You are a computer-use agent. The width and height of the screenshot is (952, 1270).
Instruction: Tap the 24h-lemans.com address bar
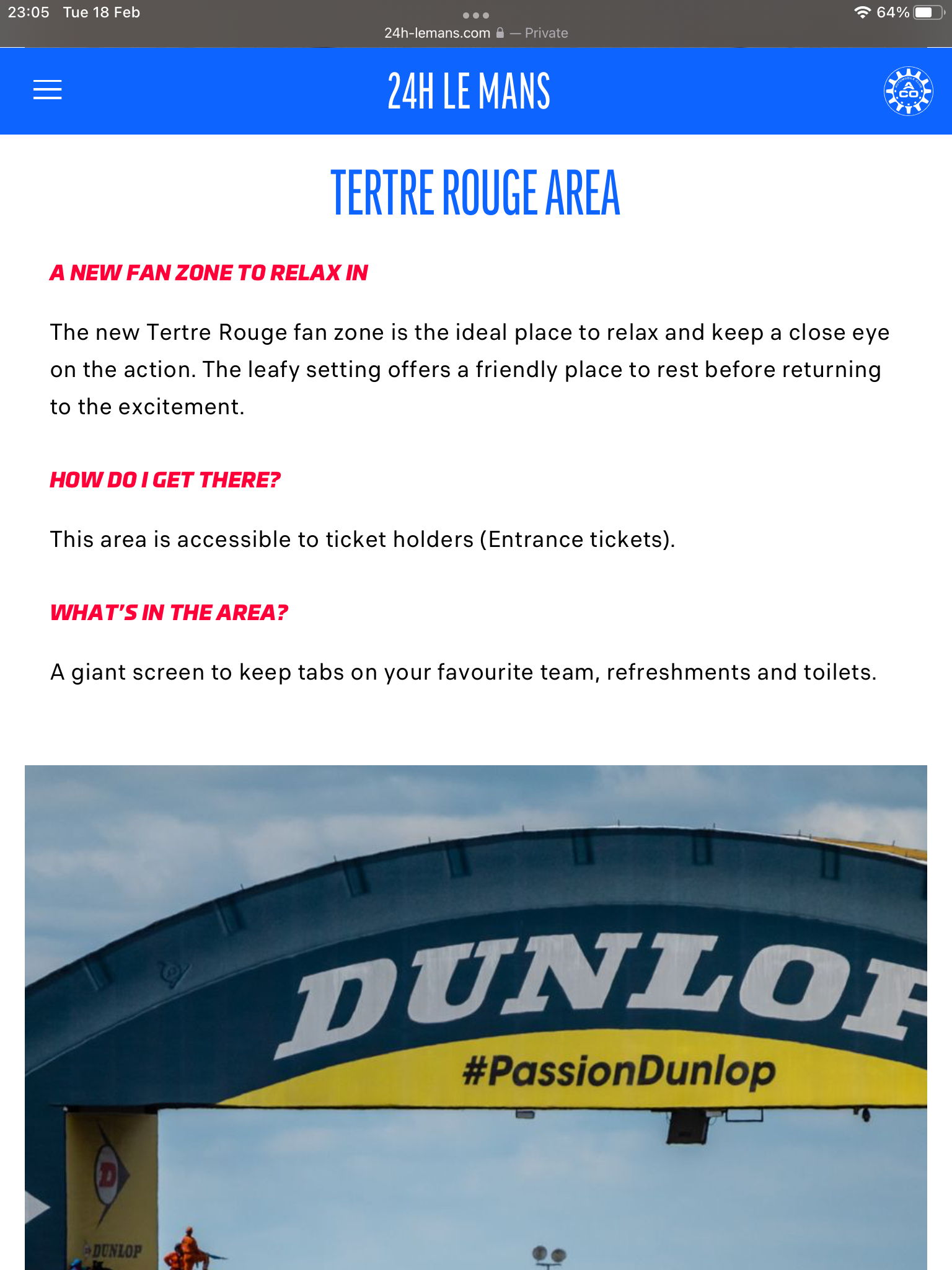coord(475,33)
